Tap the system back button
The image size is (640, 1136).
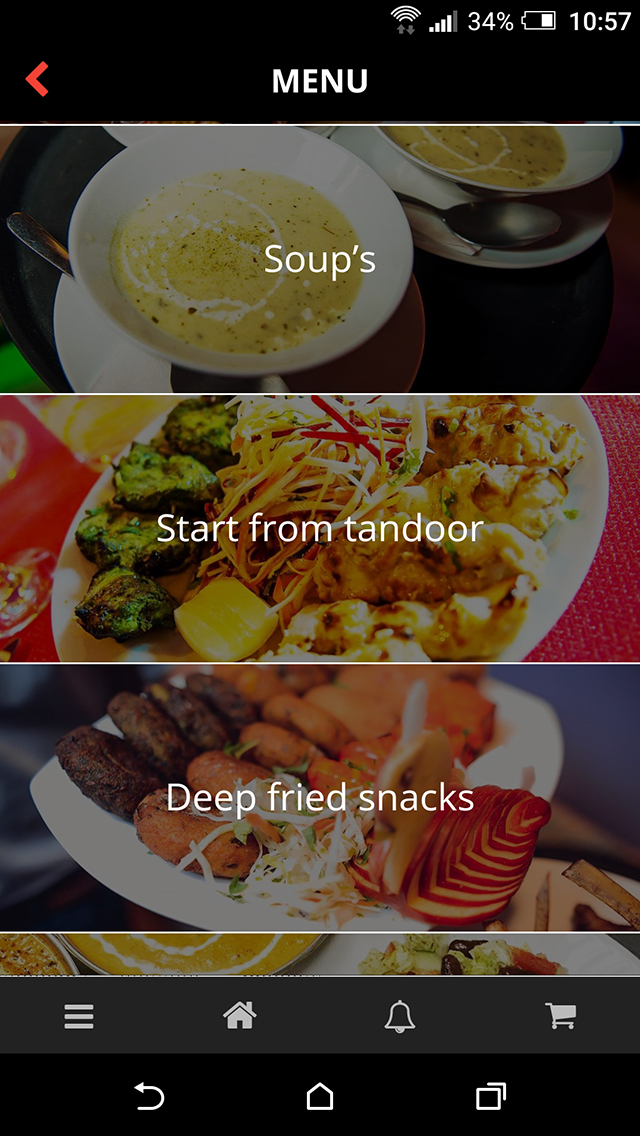click(x=149, y=1097)
